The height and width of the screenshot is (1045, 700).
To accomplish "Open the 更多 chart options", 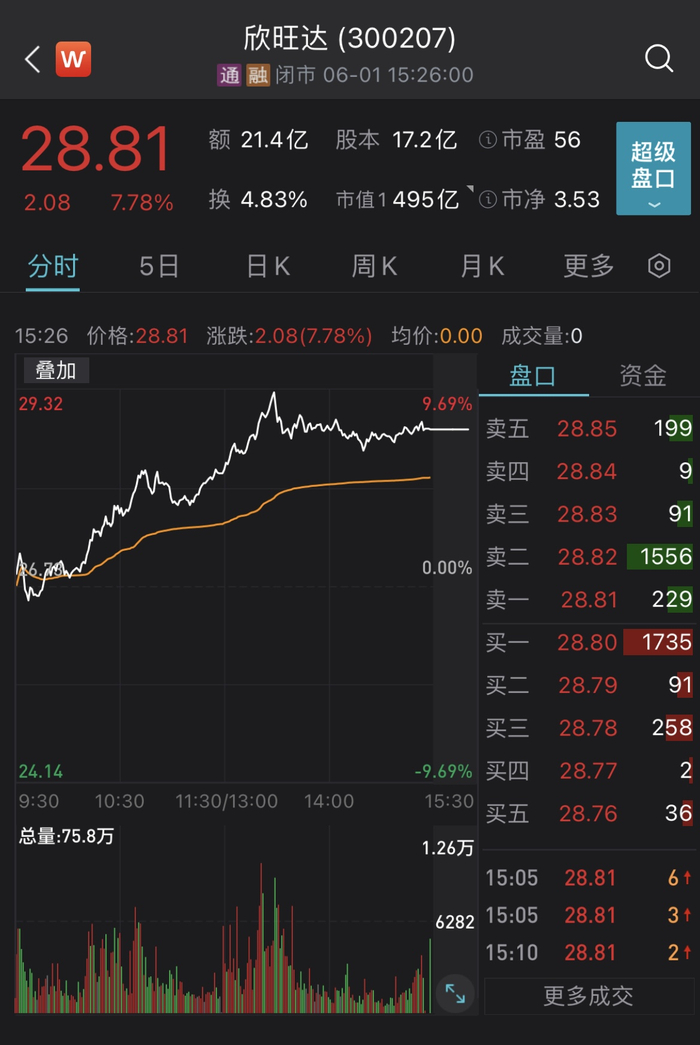I will (588, 266).
